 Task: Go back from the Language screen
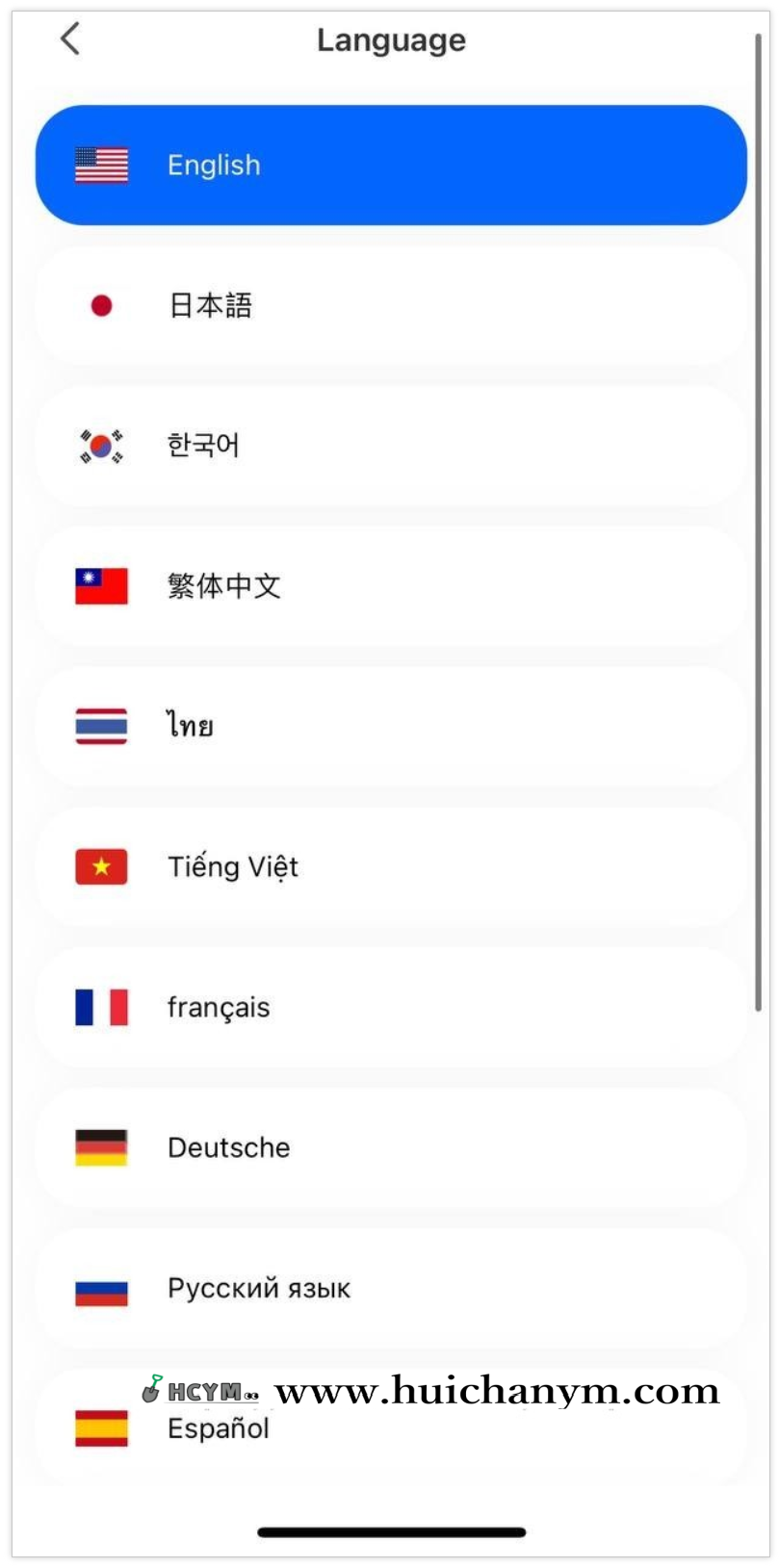point(70,39)
